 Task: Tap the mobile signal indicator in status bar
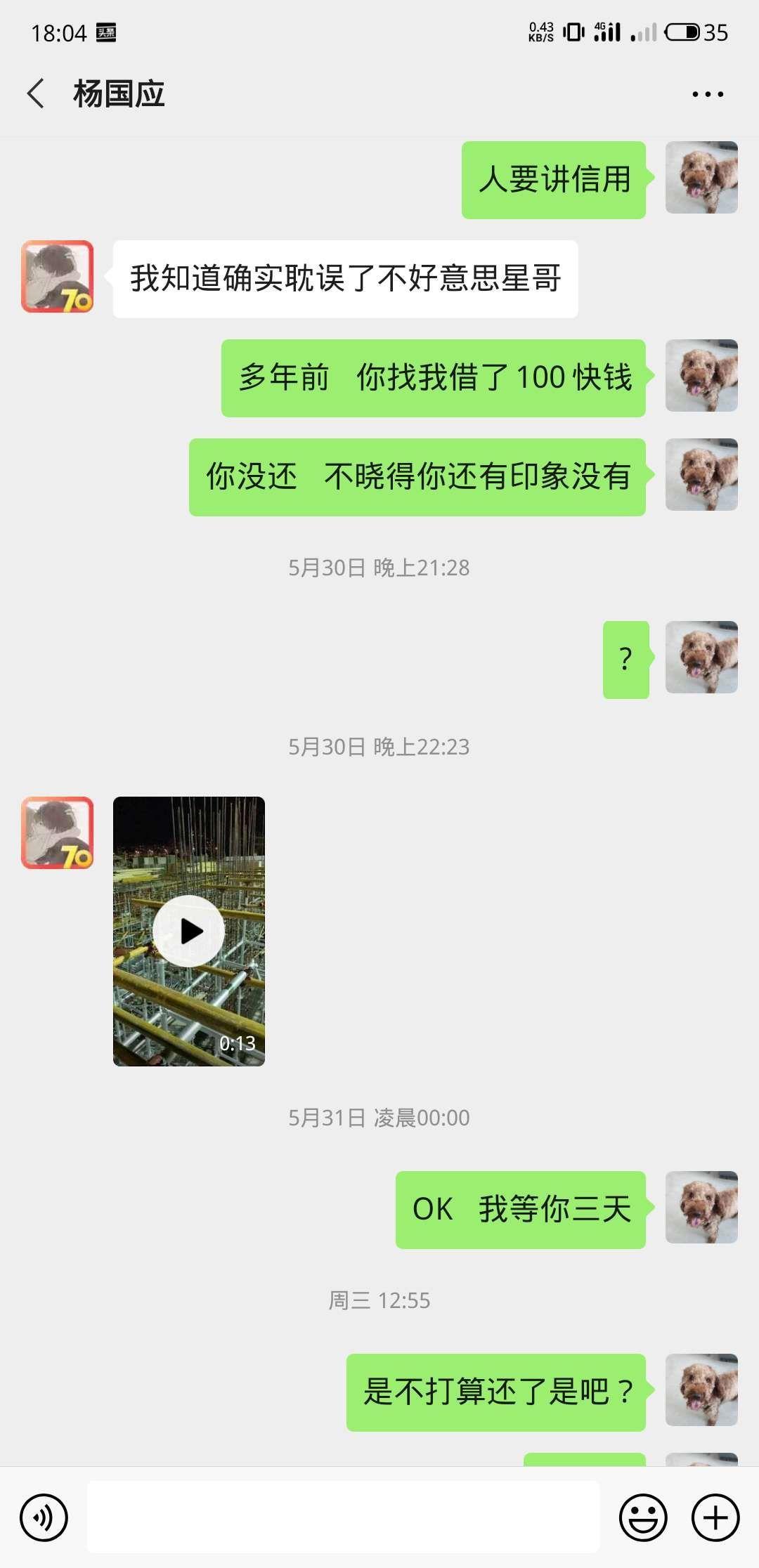tap(642, 32)
